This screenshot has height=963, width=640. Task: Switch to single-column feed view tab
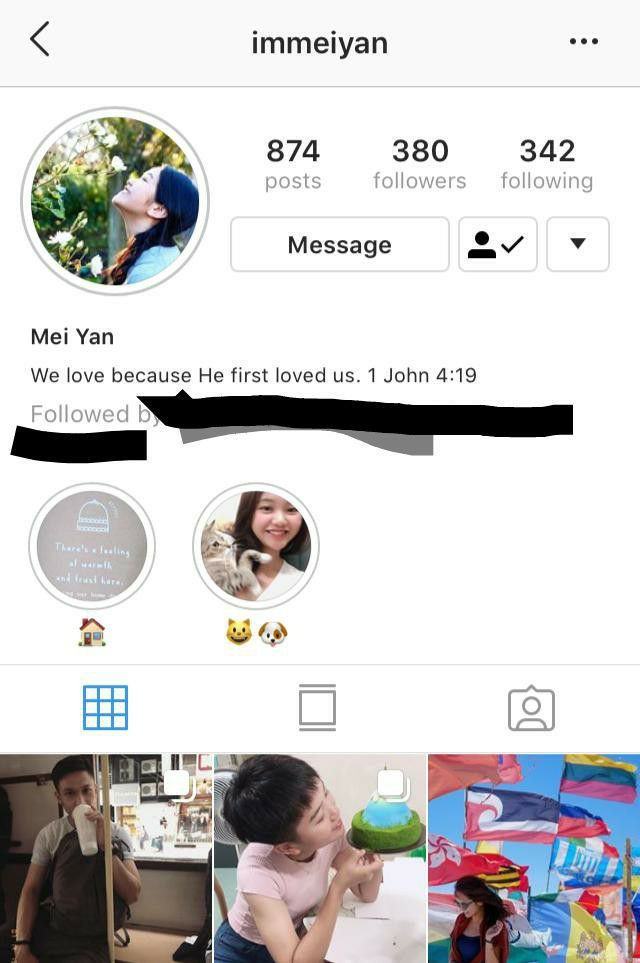(x=317, y=708)
